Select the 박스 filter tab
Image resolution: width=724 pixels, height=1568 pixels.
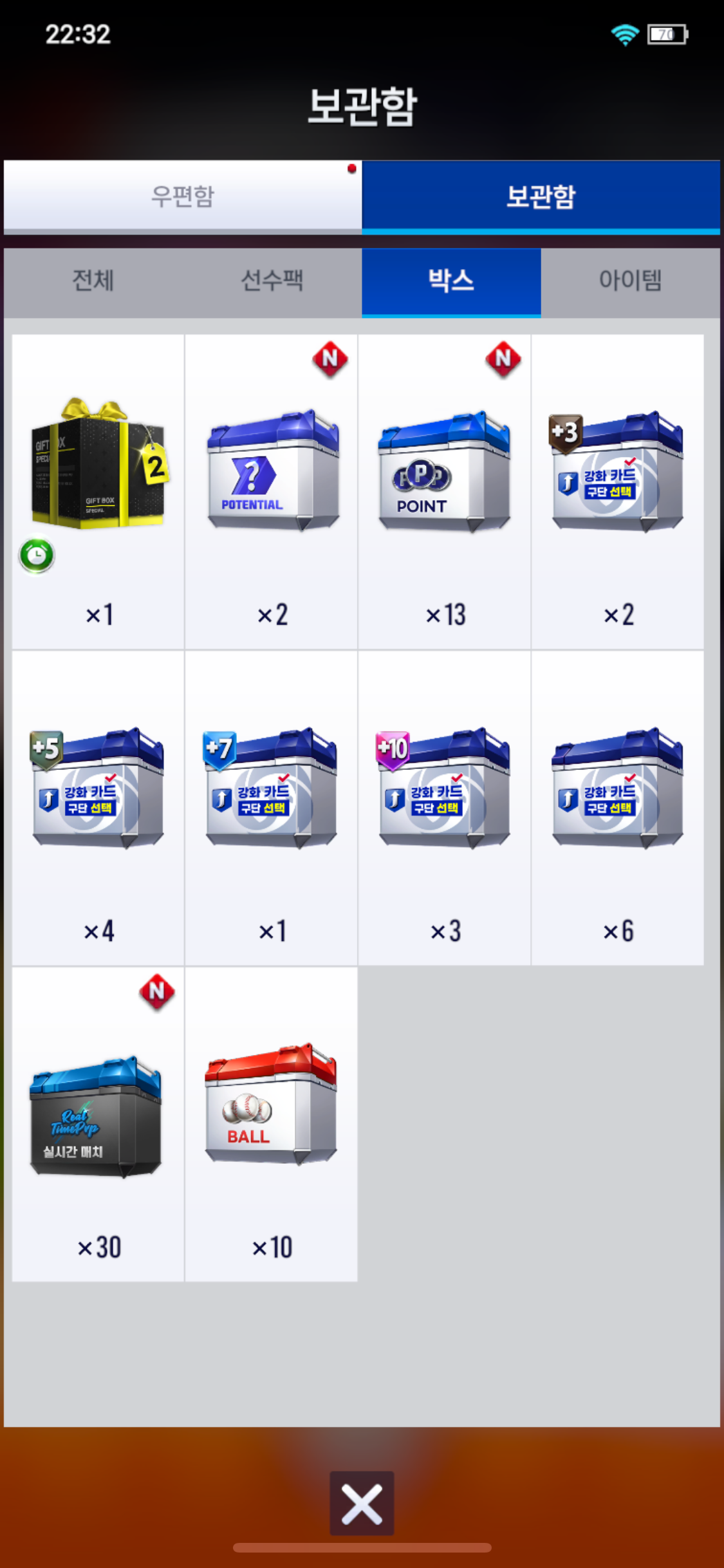(x=451, y=281)
